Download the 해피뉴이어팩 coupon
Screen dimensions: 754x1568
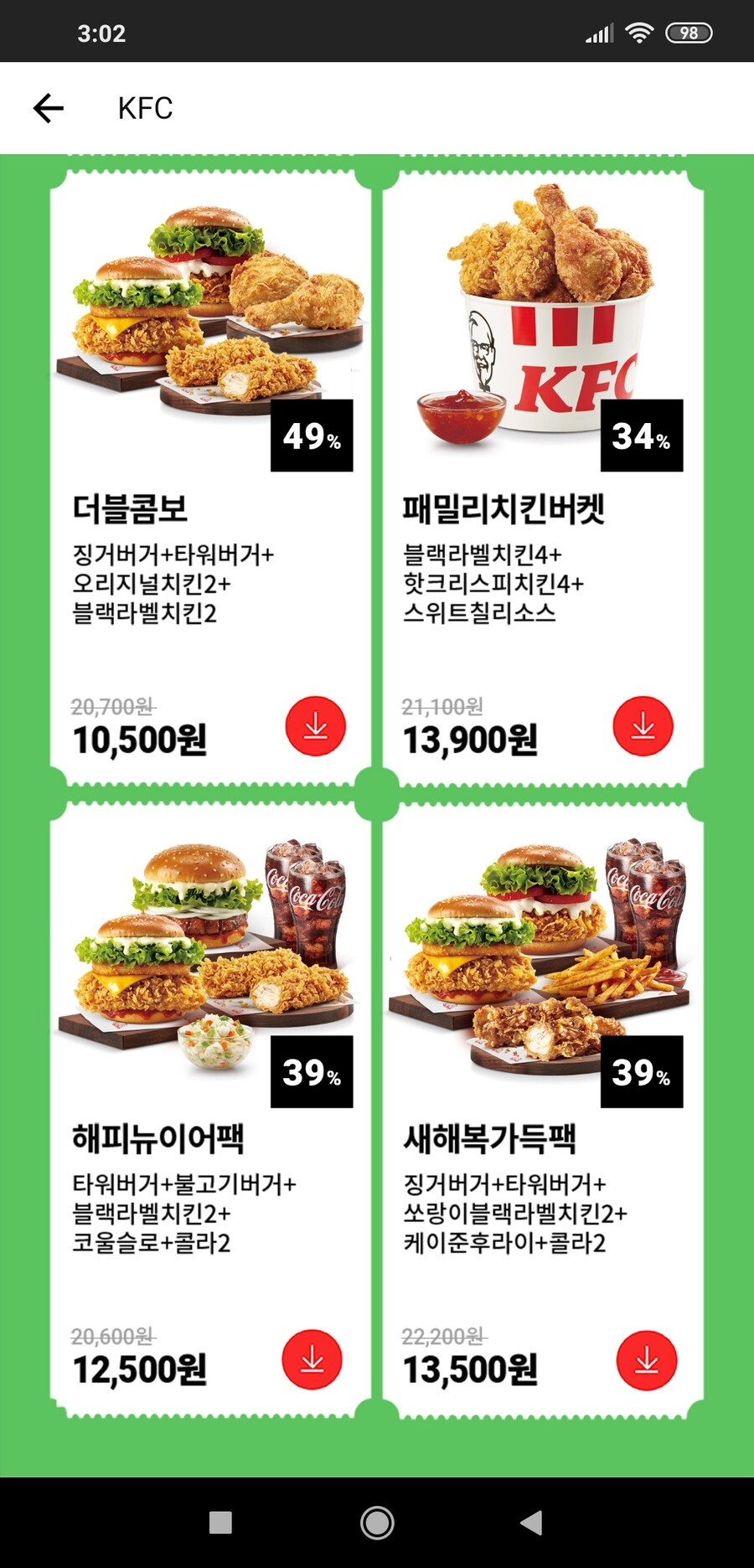pos(312,1359)
